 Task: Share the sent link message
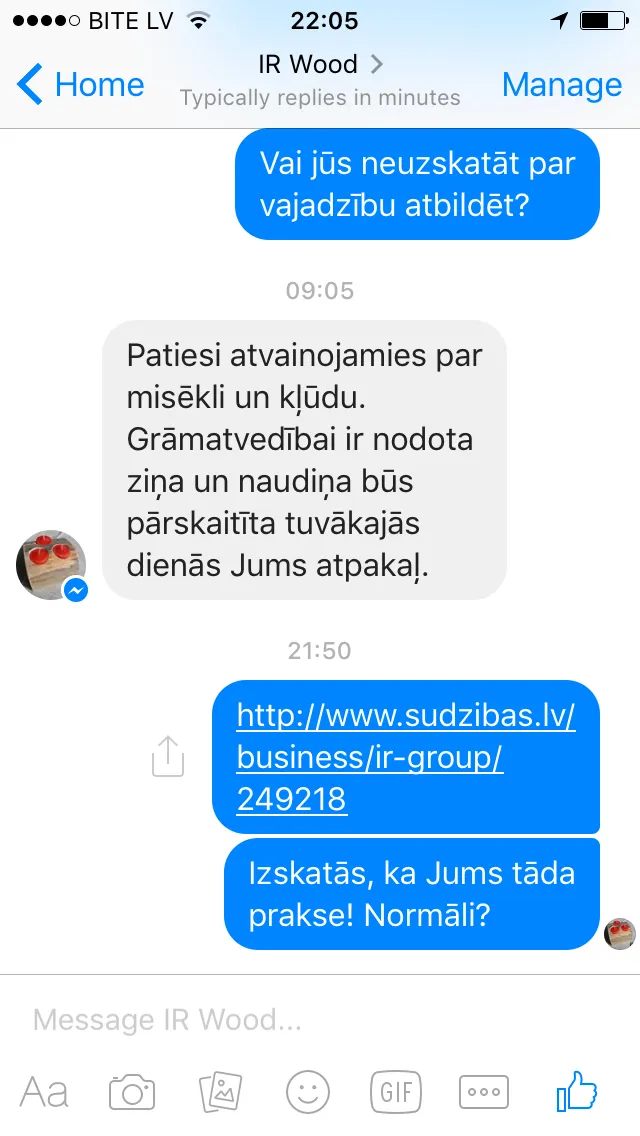pos(168,756)
